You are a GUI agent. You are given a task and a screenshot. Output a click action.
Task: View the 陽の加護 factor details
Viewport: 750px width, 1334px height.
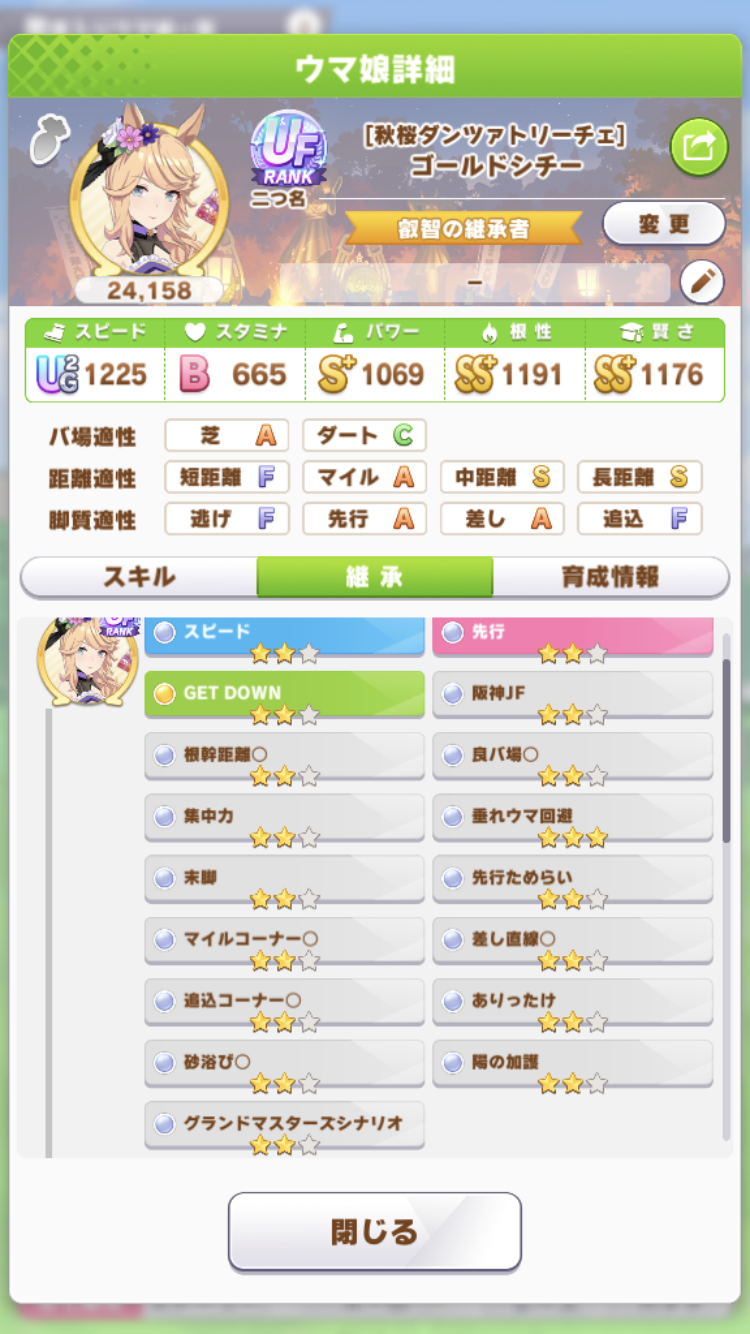(572, 1062)
